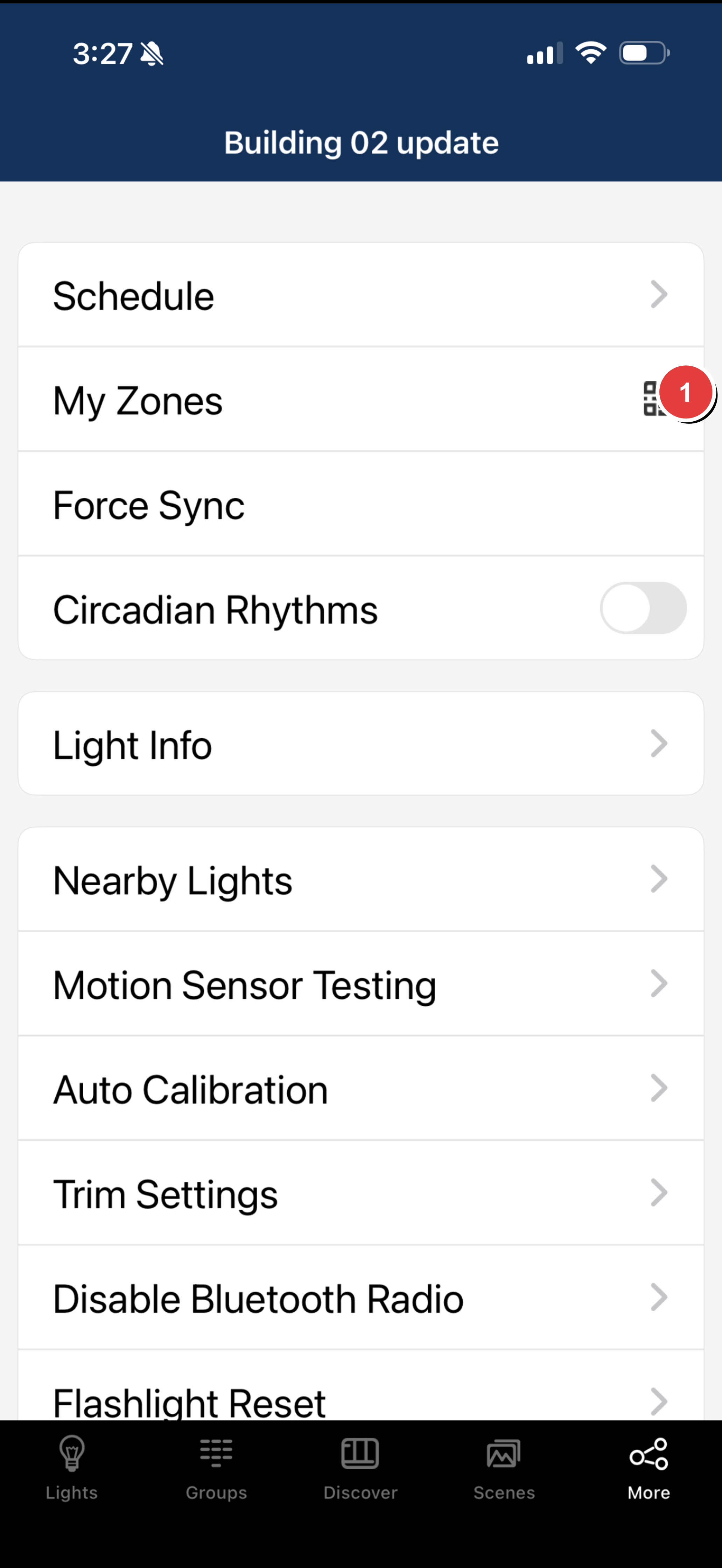
Task: Enable the Circadian Rhythms switch
Action: (644, 607)
